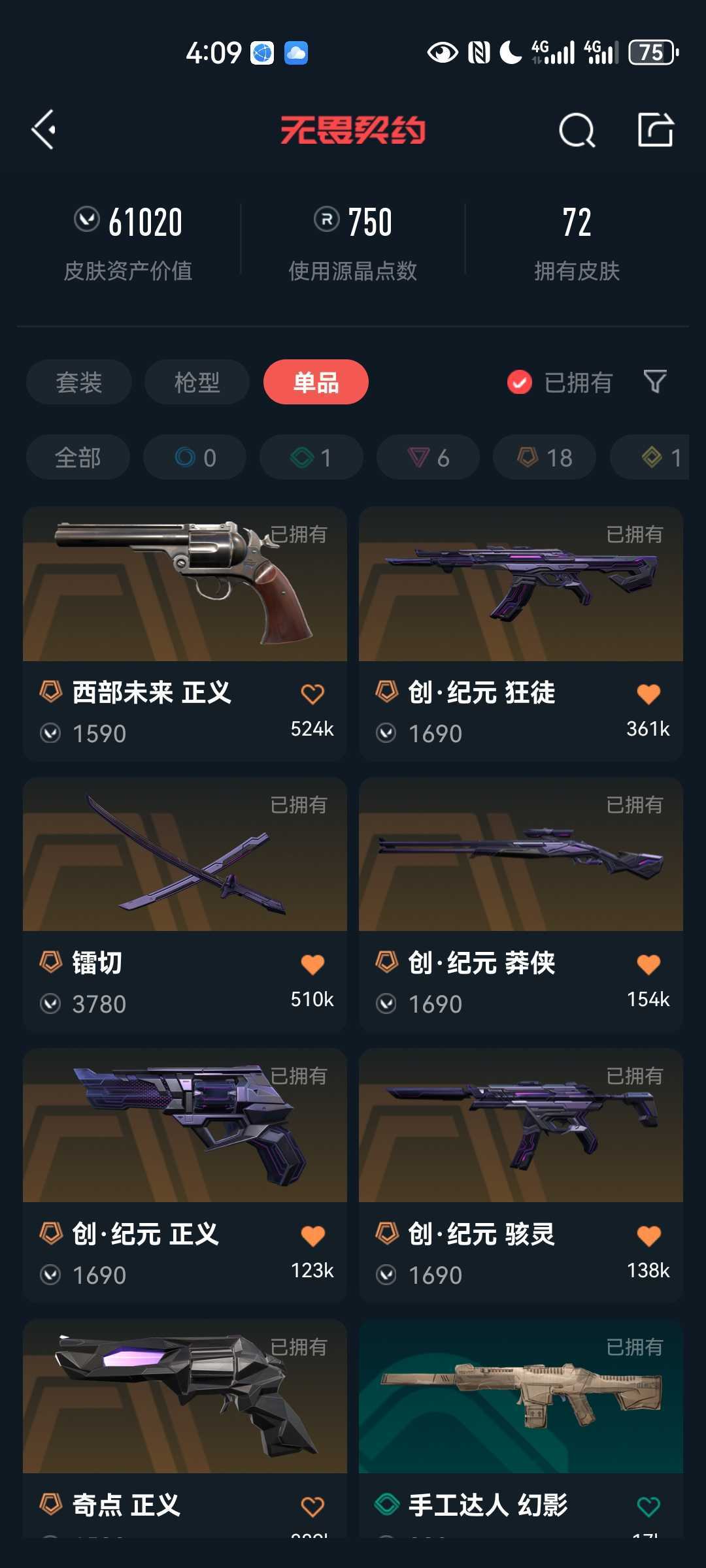Unlike the 创·纪元 骇灵 skin heart
The width and height of the screenshot is (706, 1568).
648,1235
